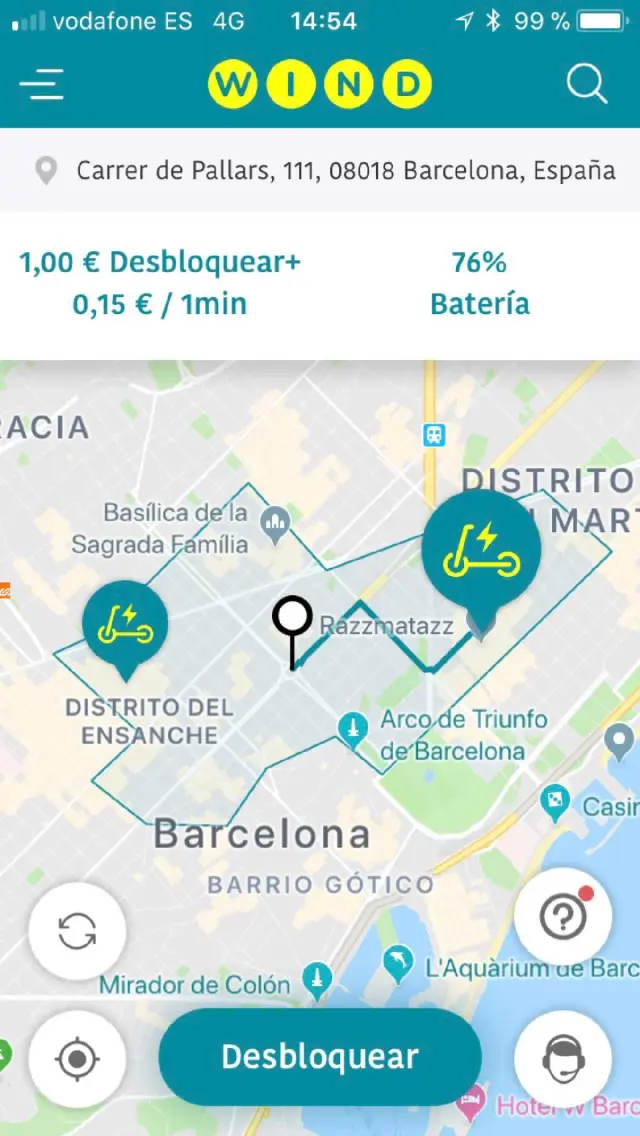Screen dimensions: 640x1136
Task: Open the search magnifier icon
Action: [x=587, y=84]
